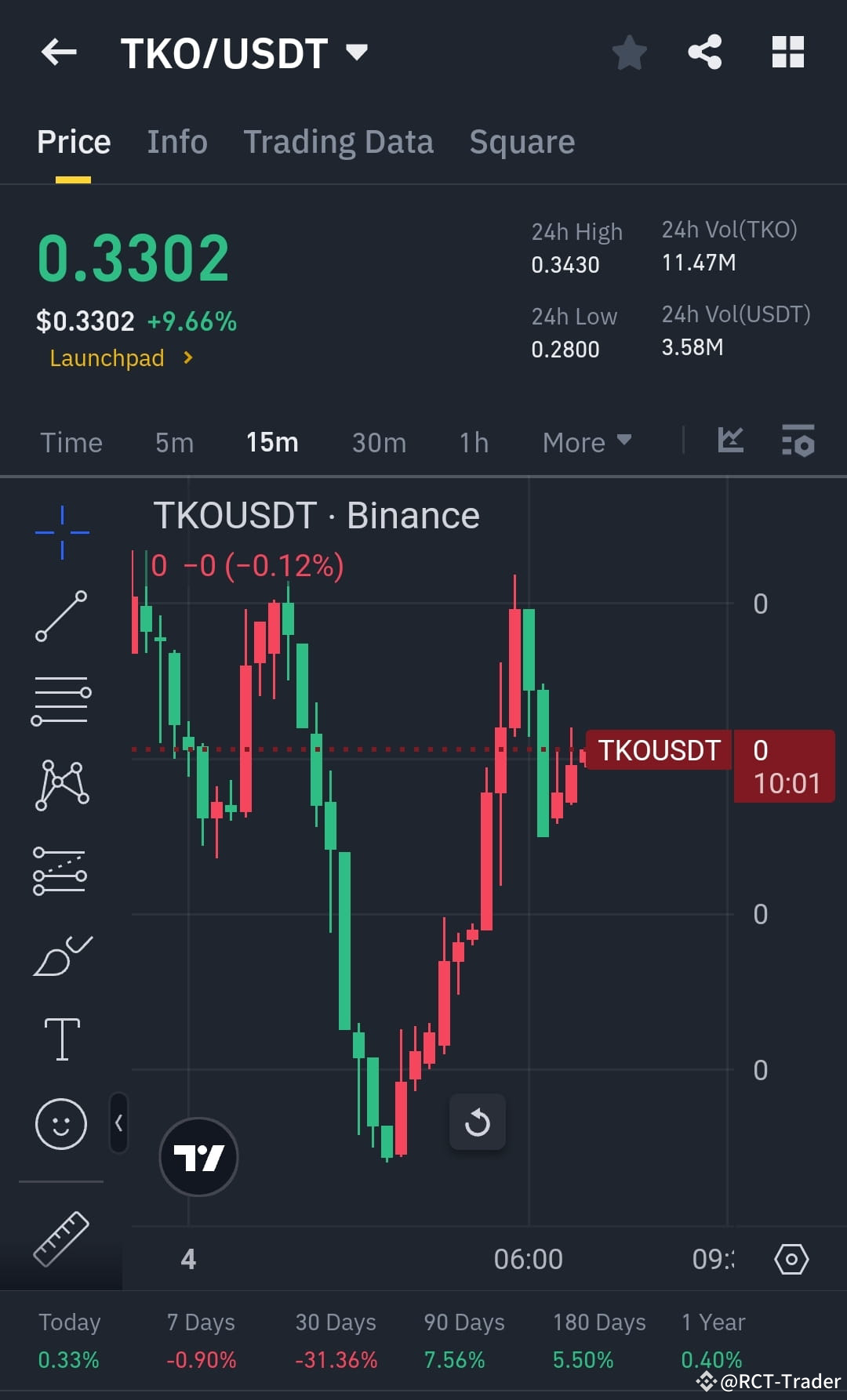Image resolution: width=847 pixels, height=1400 pixels.
Task: Open the share icon
Action: point(705,52)
